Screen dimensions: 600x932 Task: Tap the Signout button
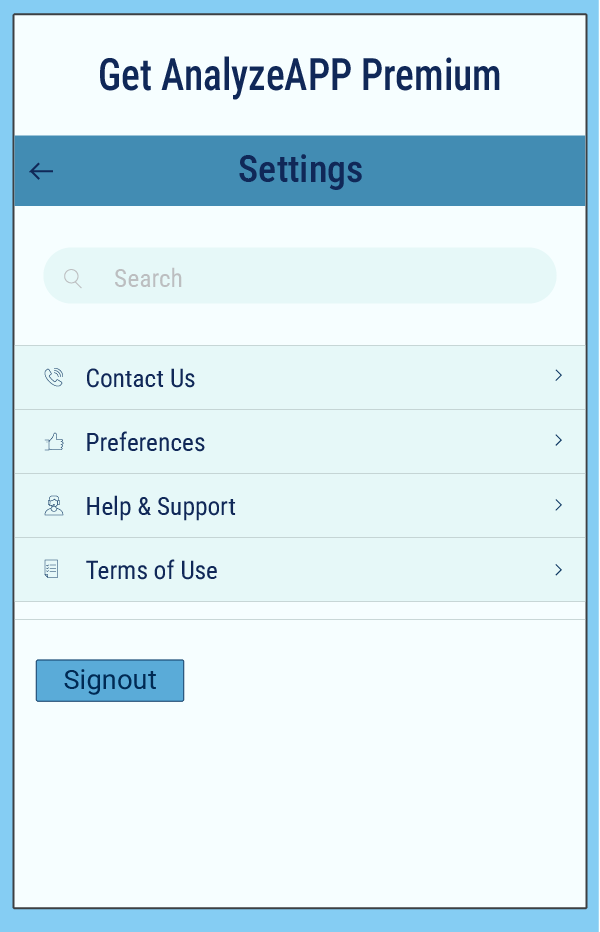tap(110, 681)
